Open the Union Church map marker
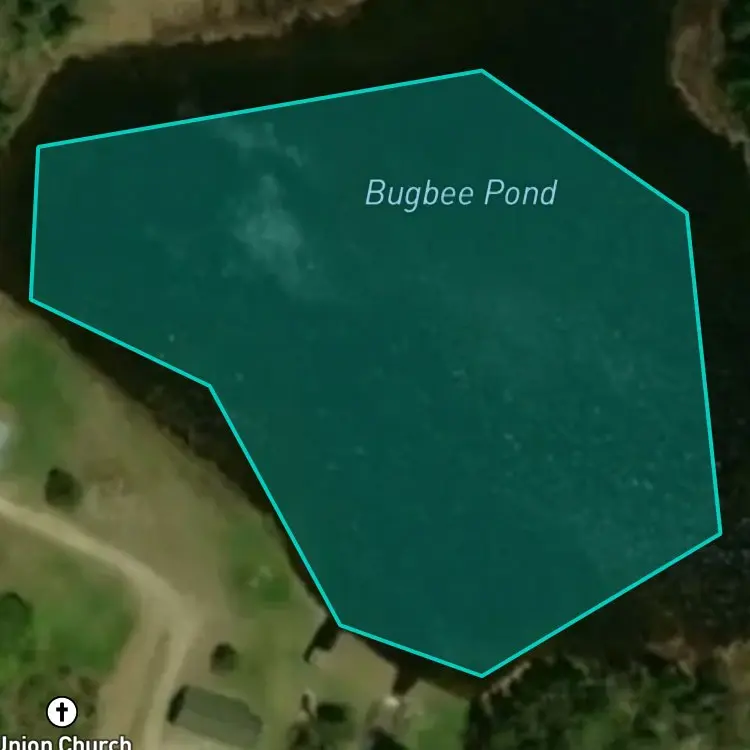Image resolution: width=750 pixels, height=750 pixels. pos(62,711)
